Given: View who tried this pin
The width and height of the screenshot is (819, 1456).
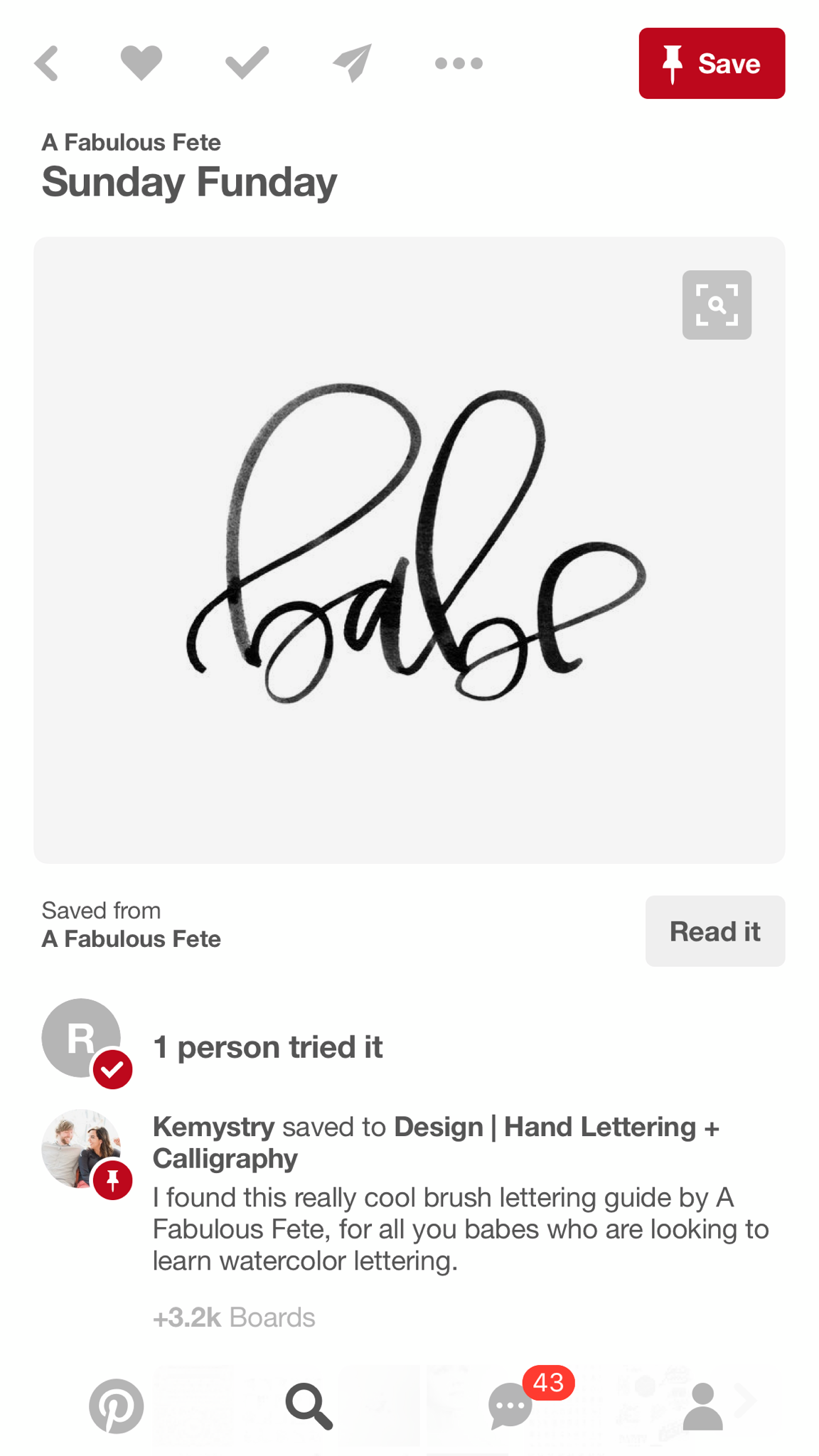Looking at the screenshot, I should pos(267,1047).
